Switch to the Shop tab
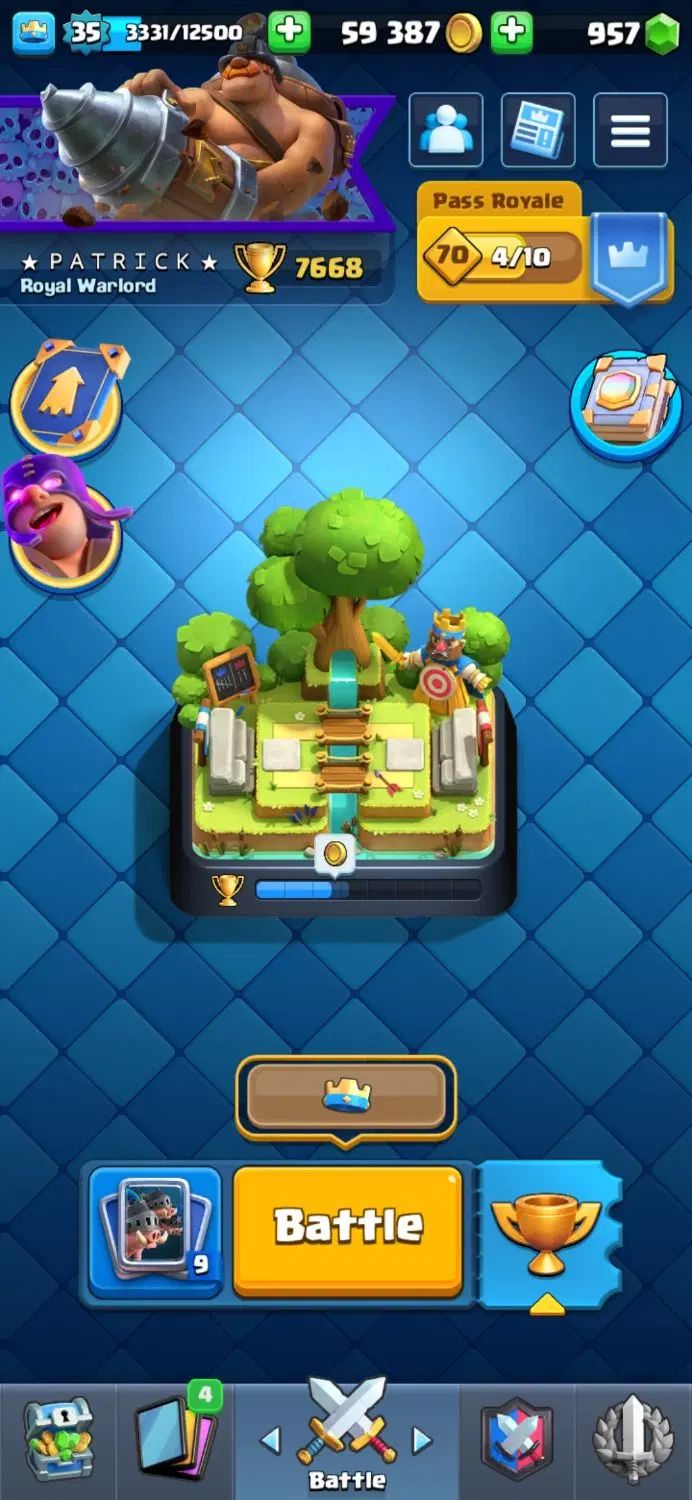This screenshot has height=1500, width=692. 58,1440
